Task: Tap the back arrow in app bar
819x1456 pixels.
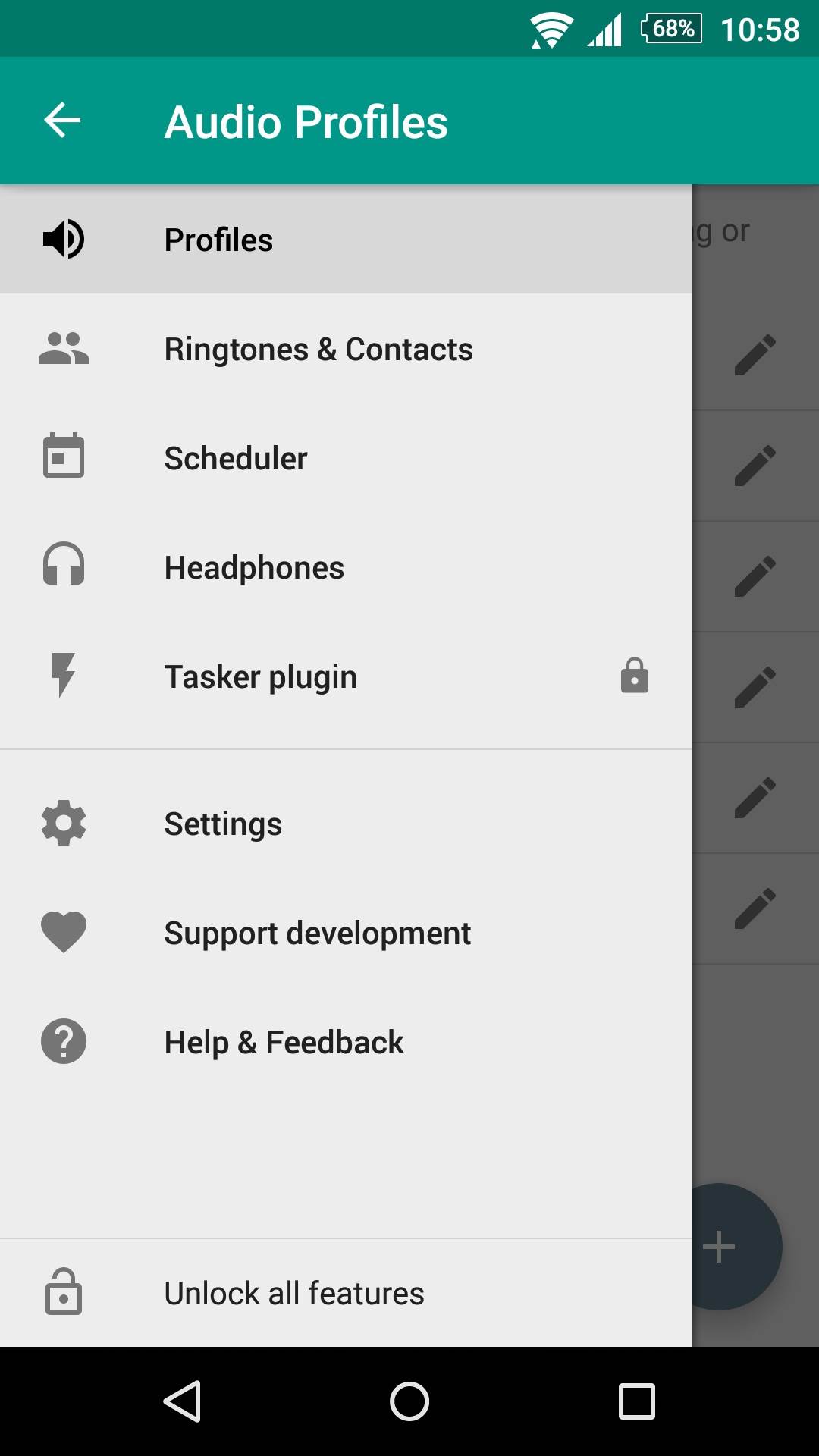Action: pos(62,121)
